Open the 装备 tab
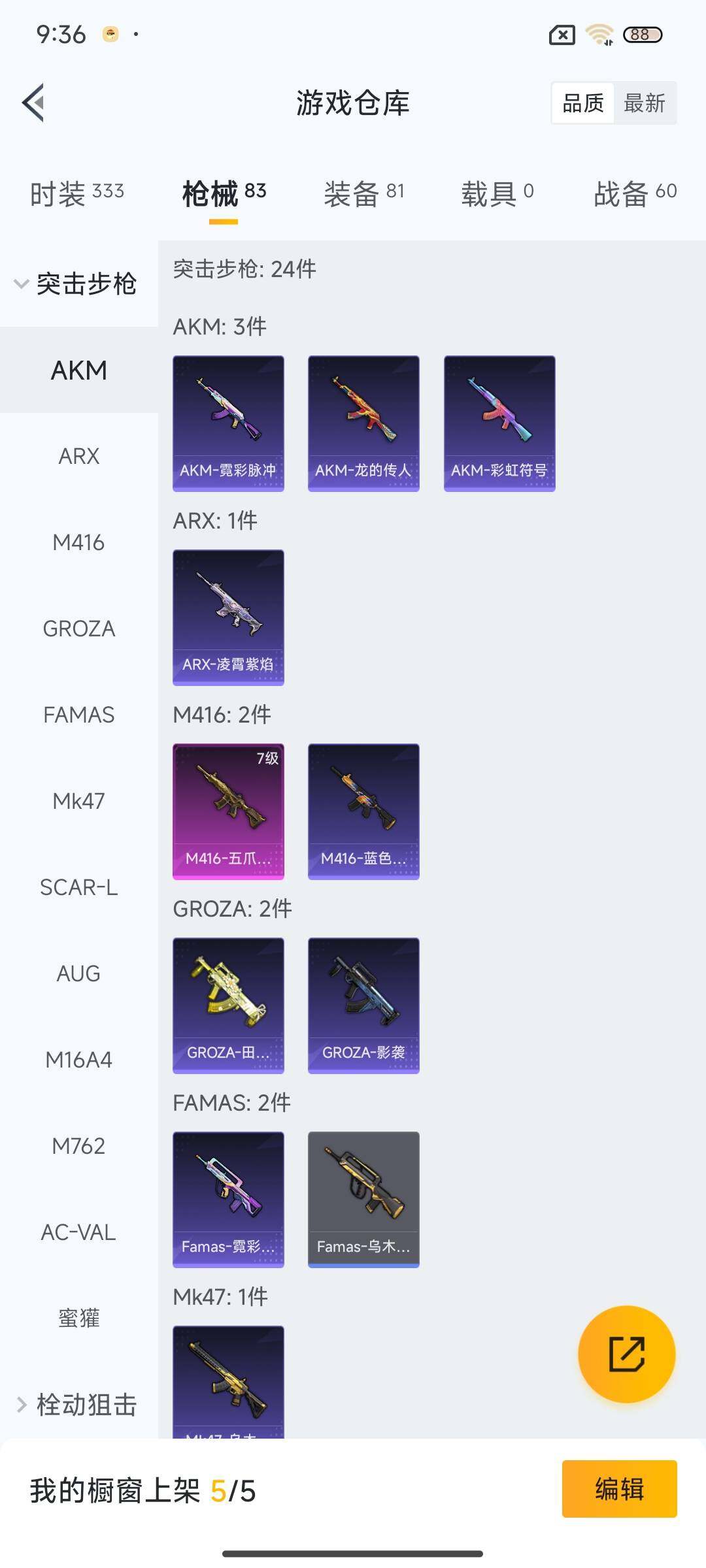Image resolution: width=706 pixels, height=1568 pixels. 364,193
